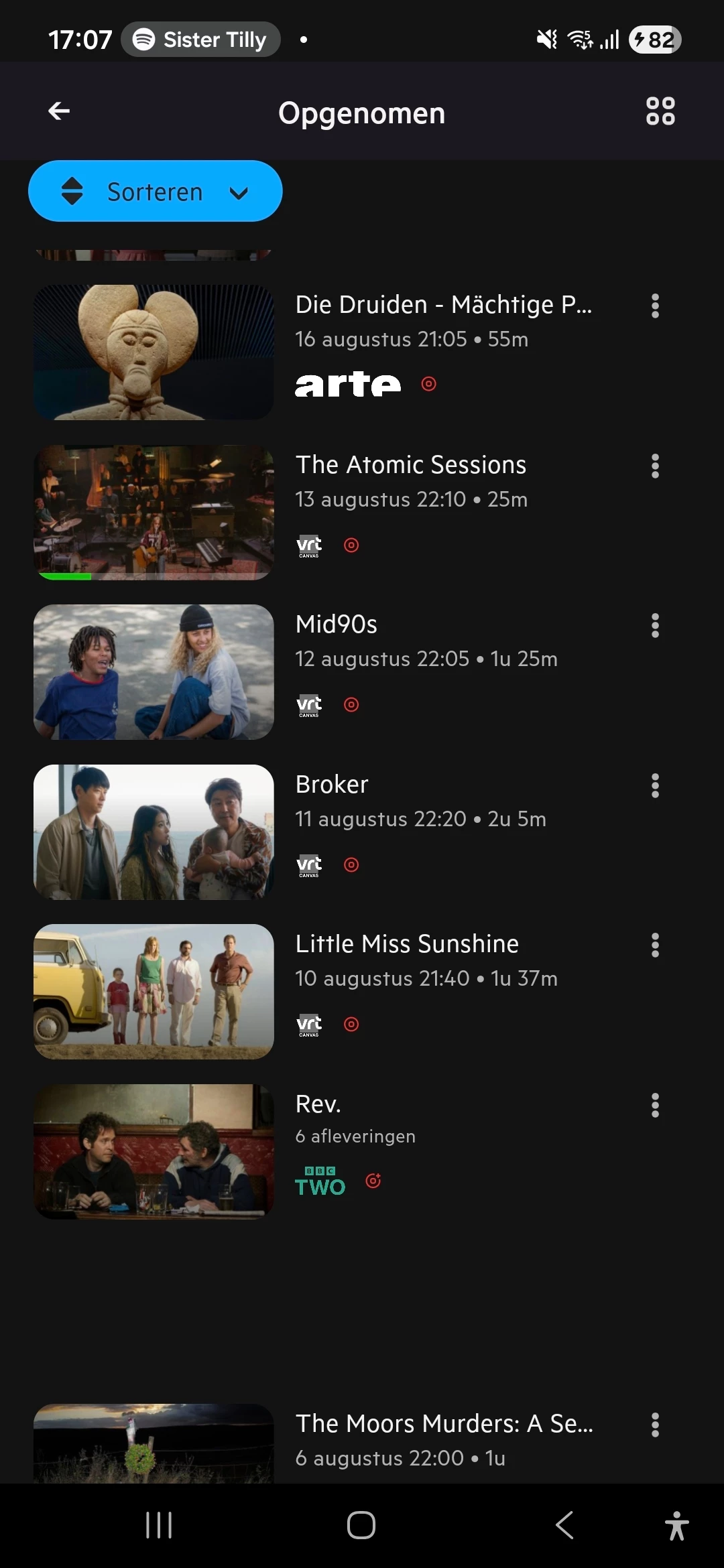Viewport: 724px width, 1568px height.
Task: Open the Mid90s recording
Action: (154, 672)
